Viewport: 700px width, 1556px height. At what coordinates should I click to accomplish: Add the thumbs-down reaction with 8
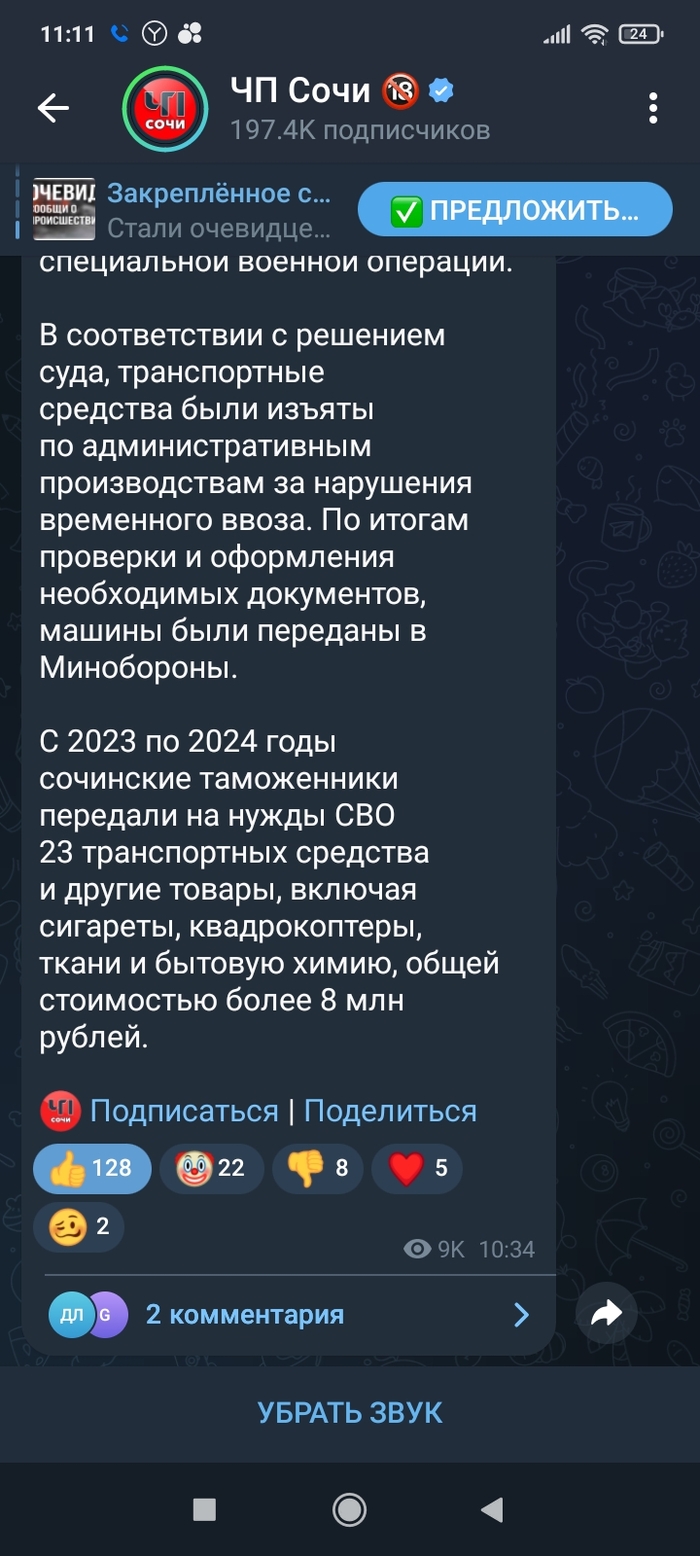(317, 1168)
